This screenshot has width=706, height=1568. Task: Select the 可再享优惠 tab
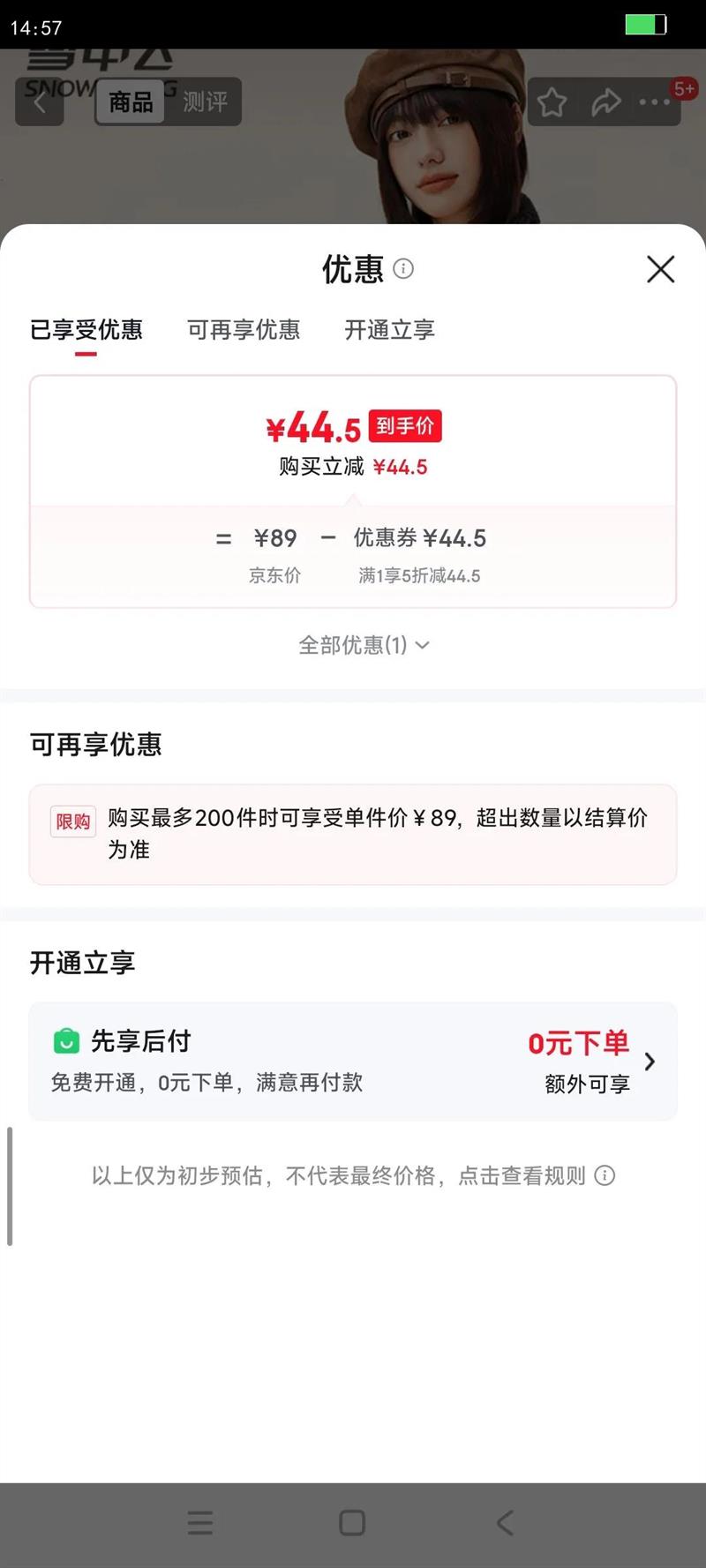[x=244, y=329]
